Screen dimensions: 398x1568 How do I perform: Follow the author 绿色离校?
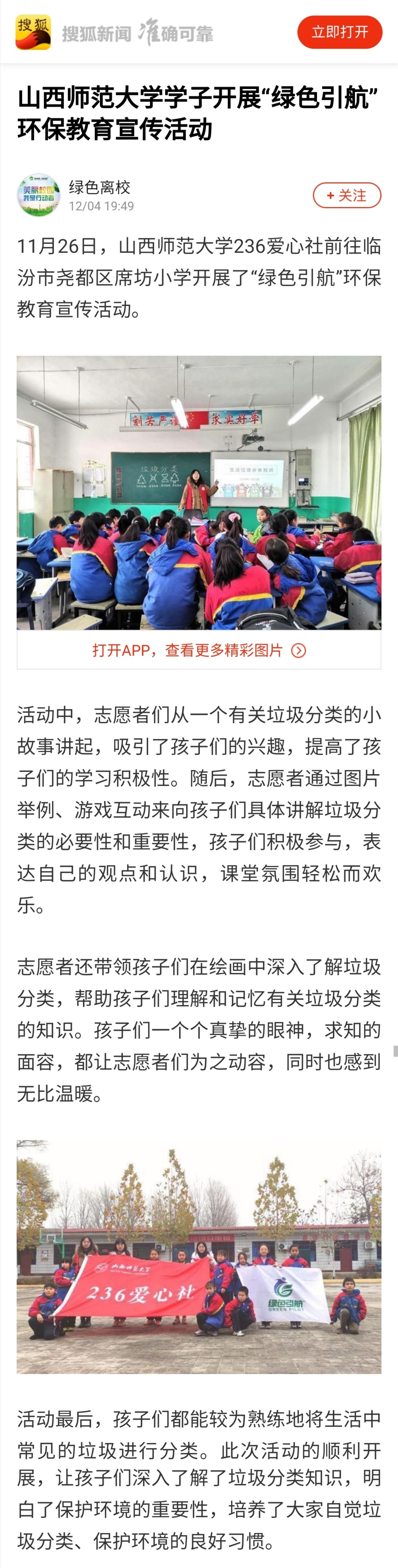(x=346, y=196)
